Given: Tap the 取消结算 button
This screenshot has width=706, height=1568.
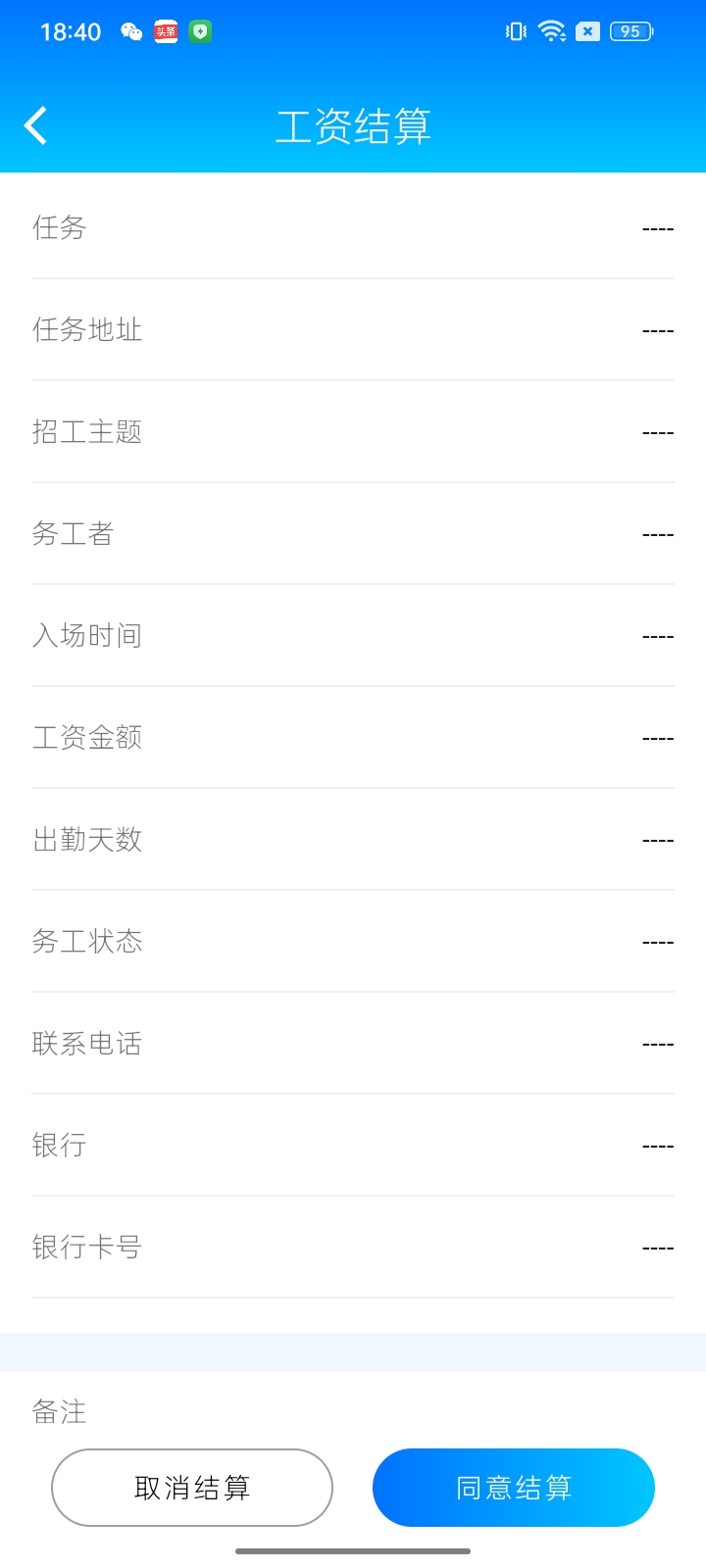Looking at the screenshot, I should tap(192, 1488).
